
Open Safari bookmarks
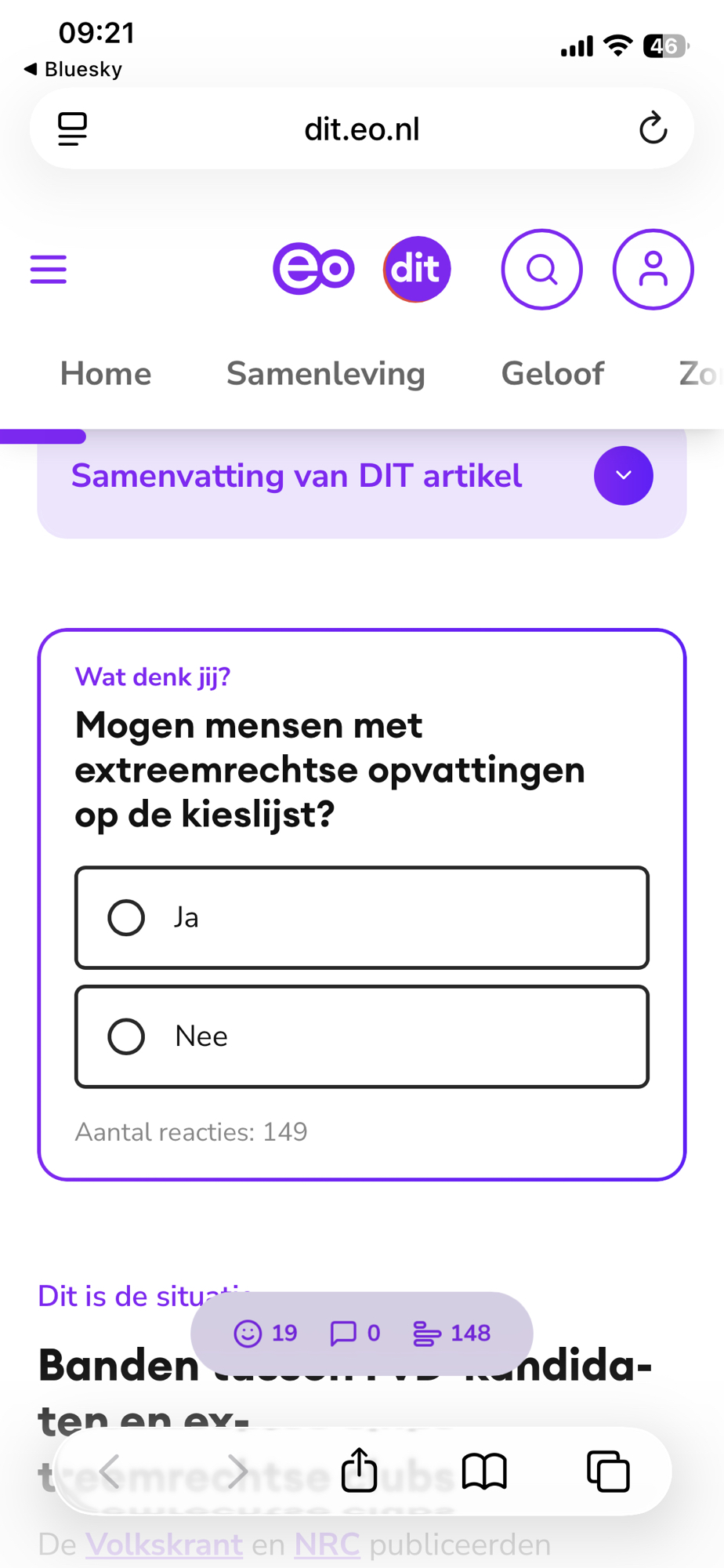(x=484, y=1471)
